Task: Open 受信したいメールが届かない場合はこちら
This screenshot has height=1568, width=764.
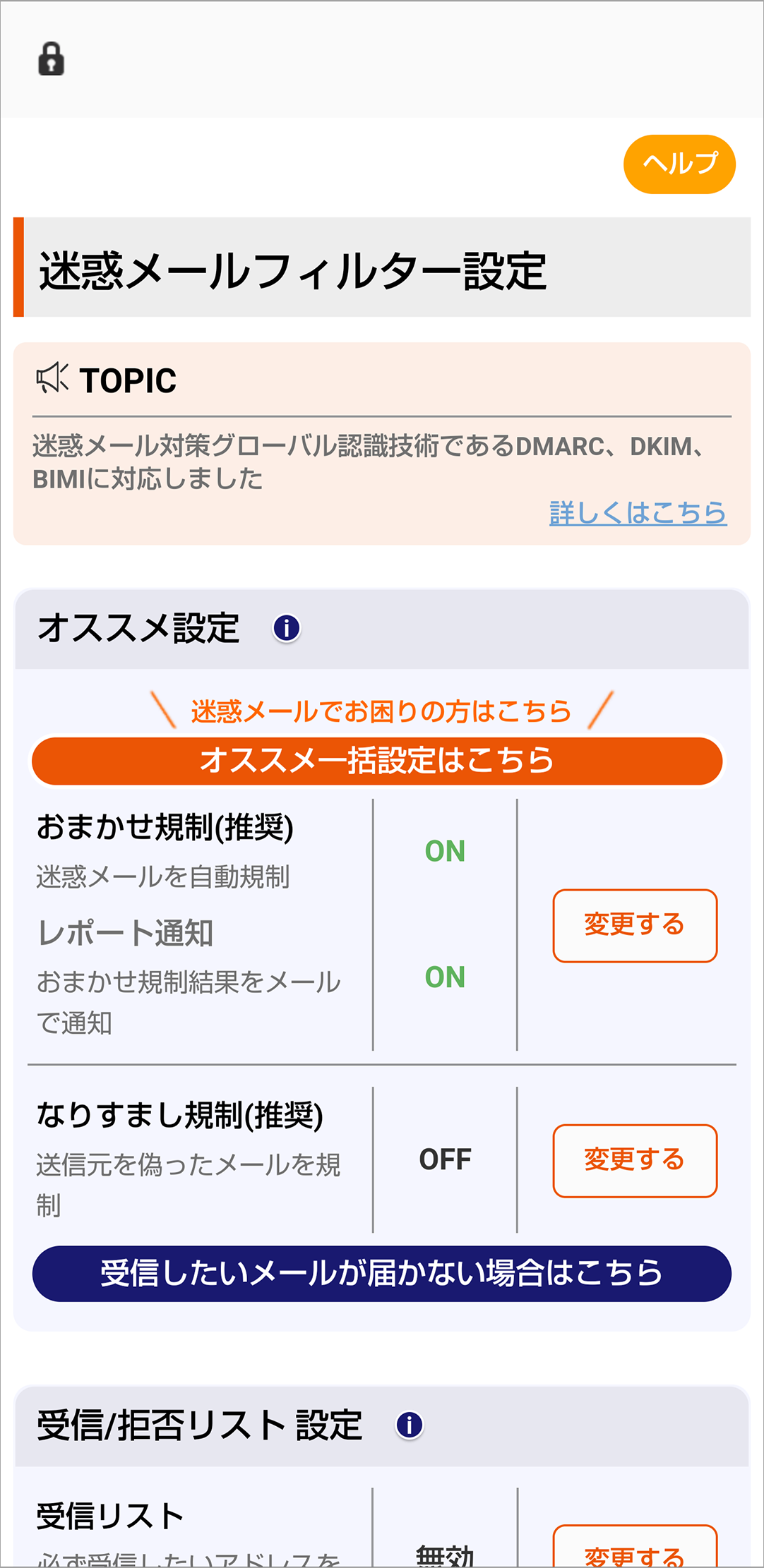Action: pos(381,1273)
